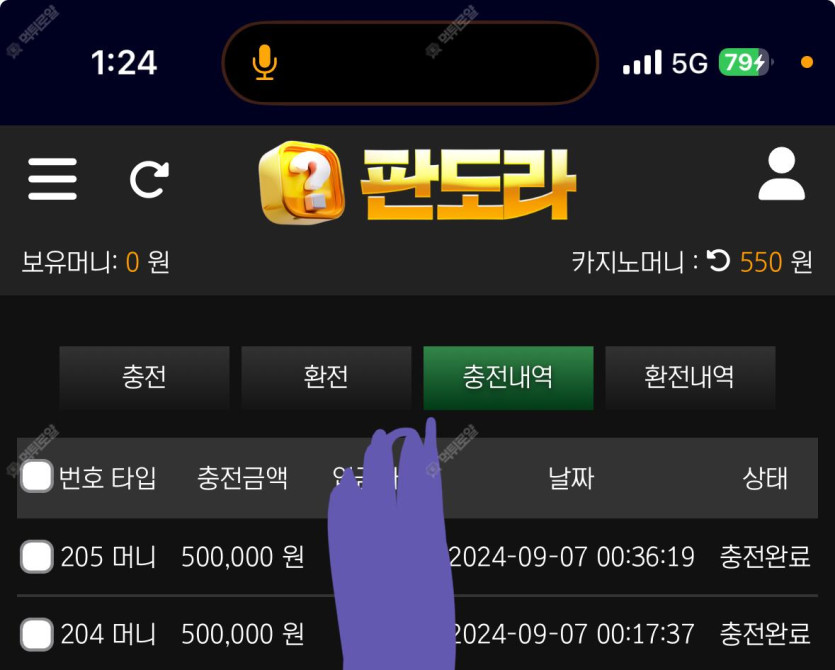Open the hamburger menu
The height and width of the screenshot is (670, 835).
click(x=52, y=180)
